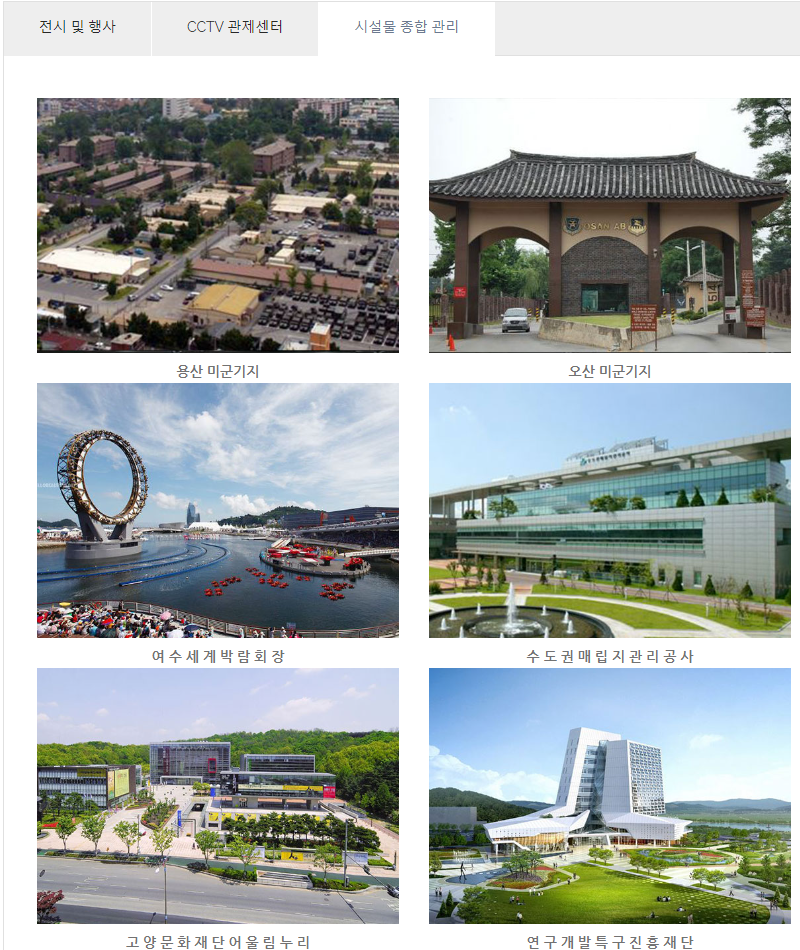Open the 수도권매립지관리공사 tile
The height and width of the screenshot is (950, 800).
[609, 510]
